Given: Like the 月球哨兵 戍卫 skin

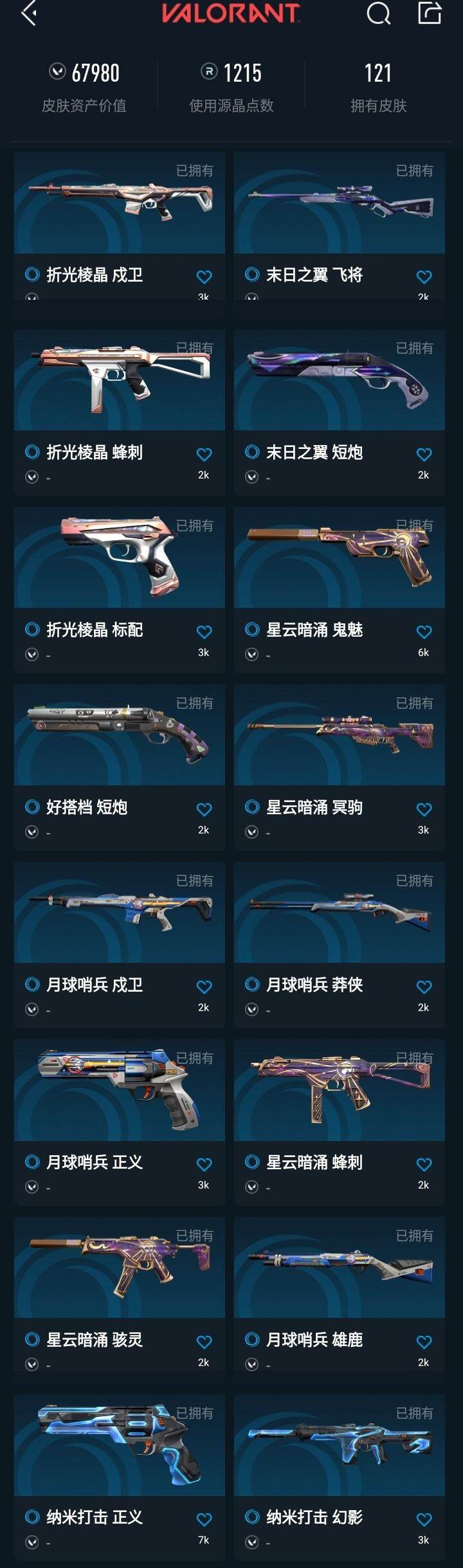Looking at the screenshot, I should 204,987.
